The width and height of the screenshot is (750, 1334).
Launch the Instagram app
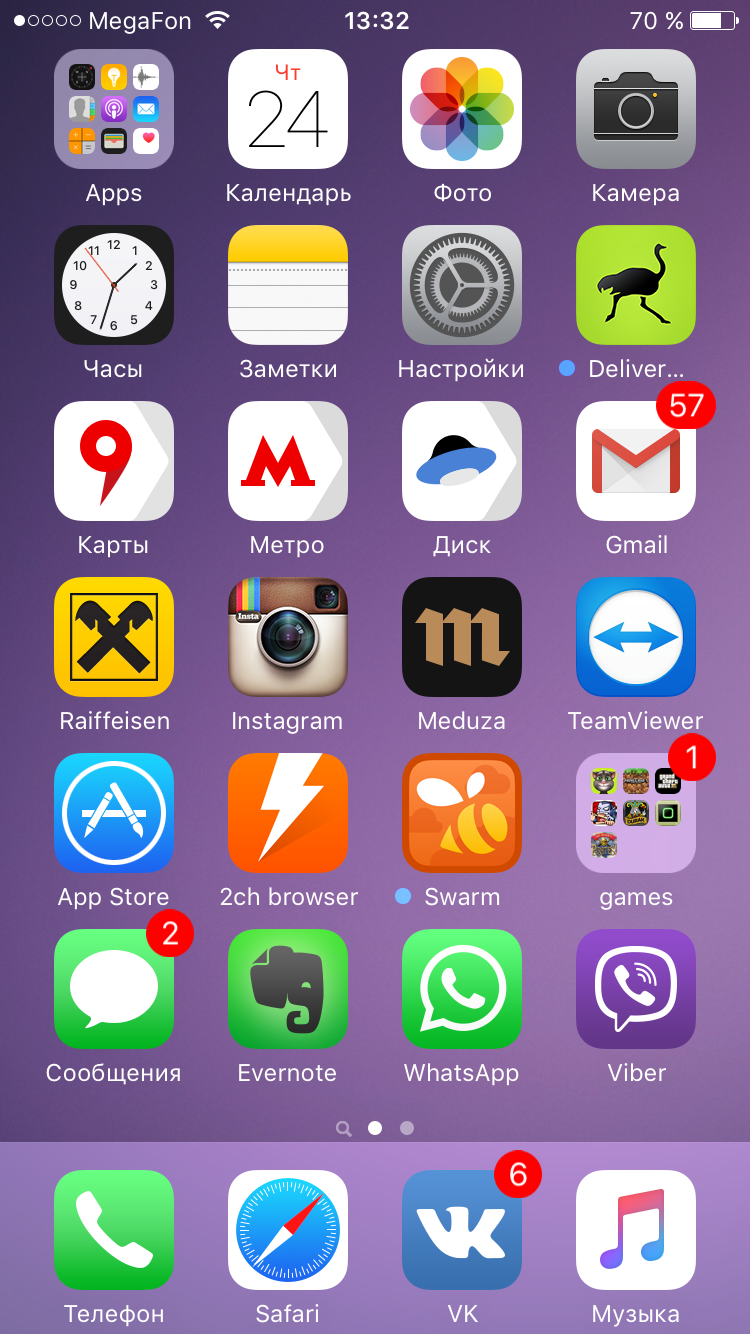coord(288,637)
